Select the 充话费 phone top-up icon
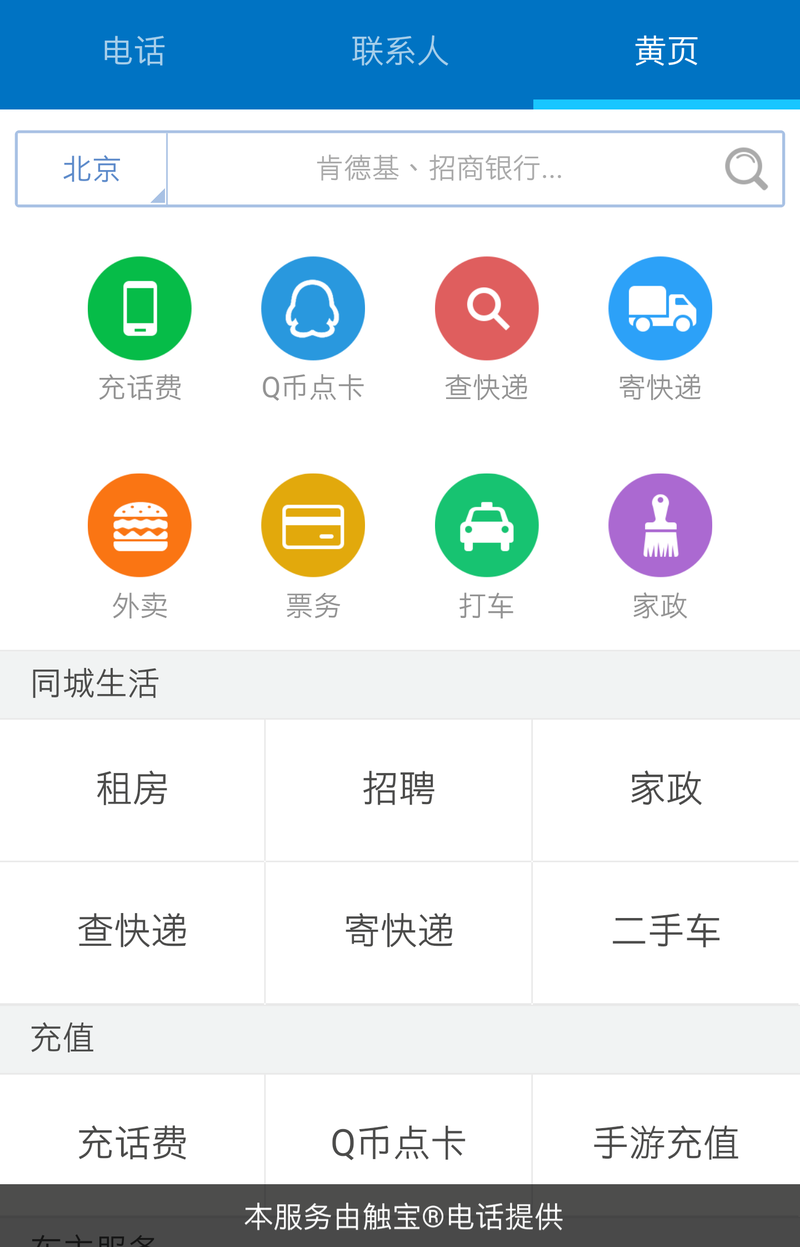 point(139,307)
